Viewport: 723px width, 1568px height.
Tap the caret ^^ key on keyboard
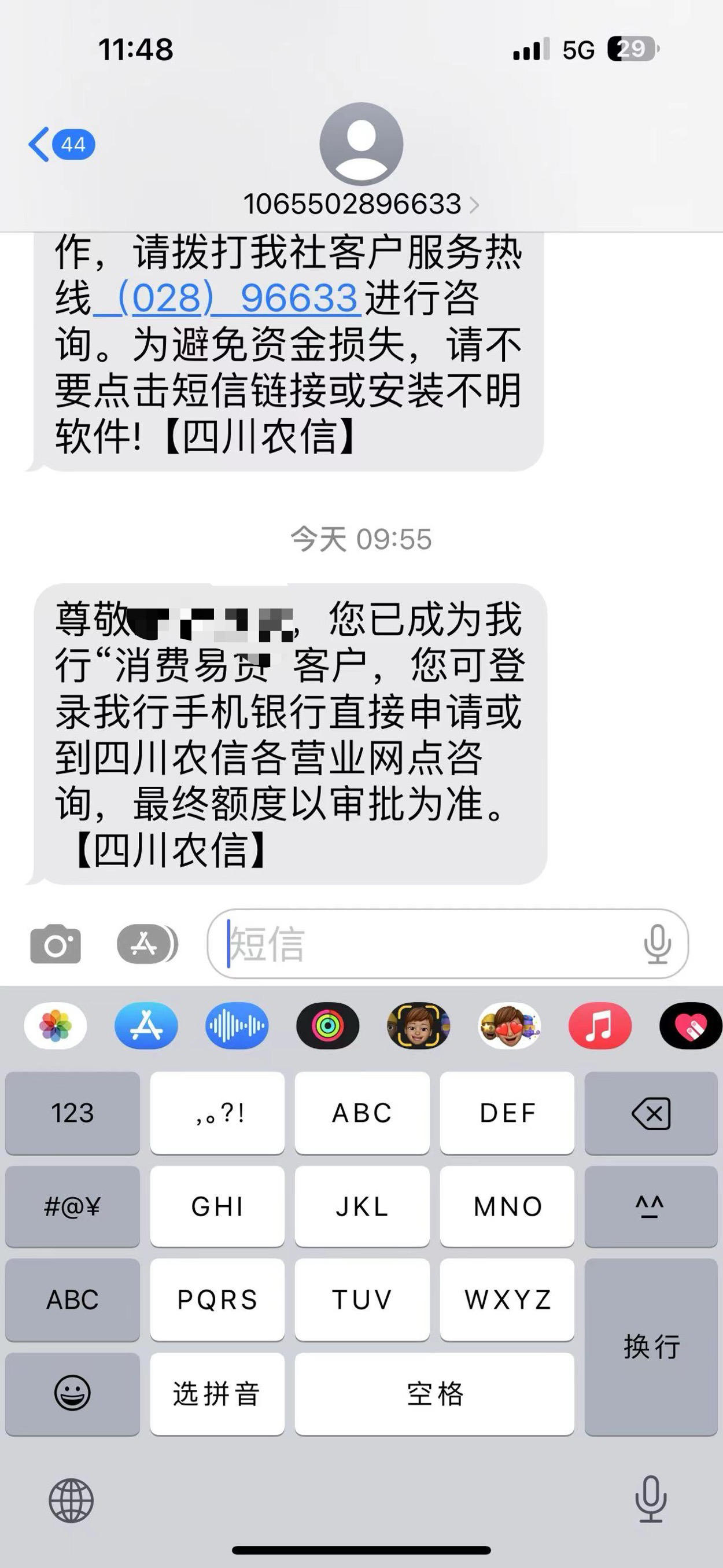click(651, 1206)
